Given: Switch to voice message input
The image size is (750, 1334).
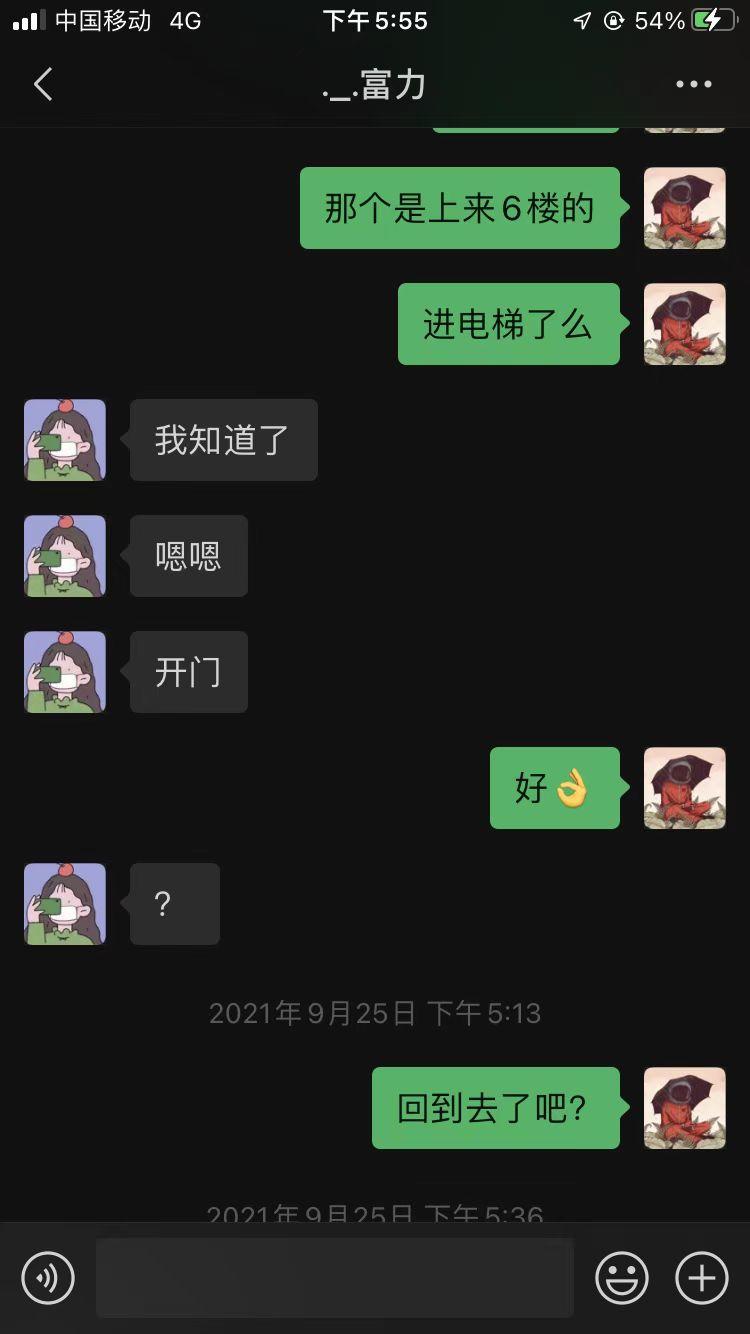Looking at the screenshot, I should 48,1277.
